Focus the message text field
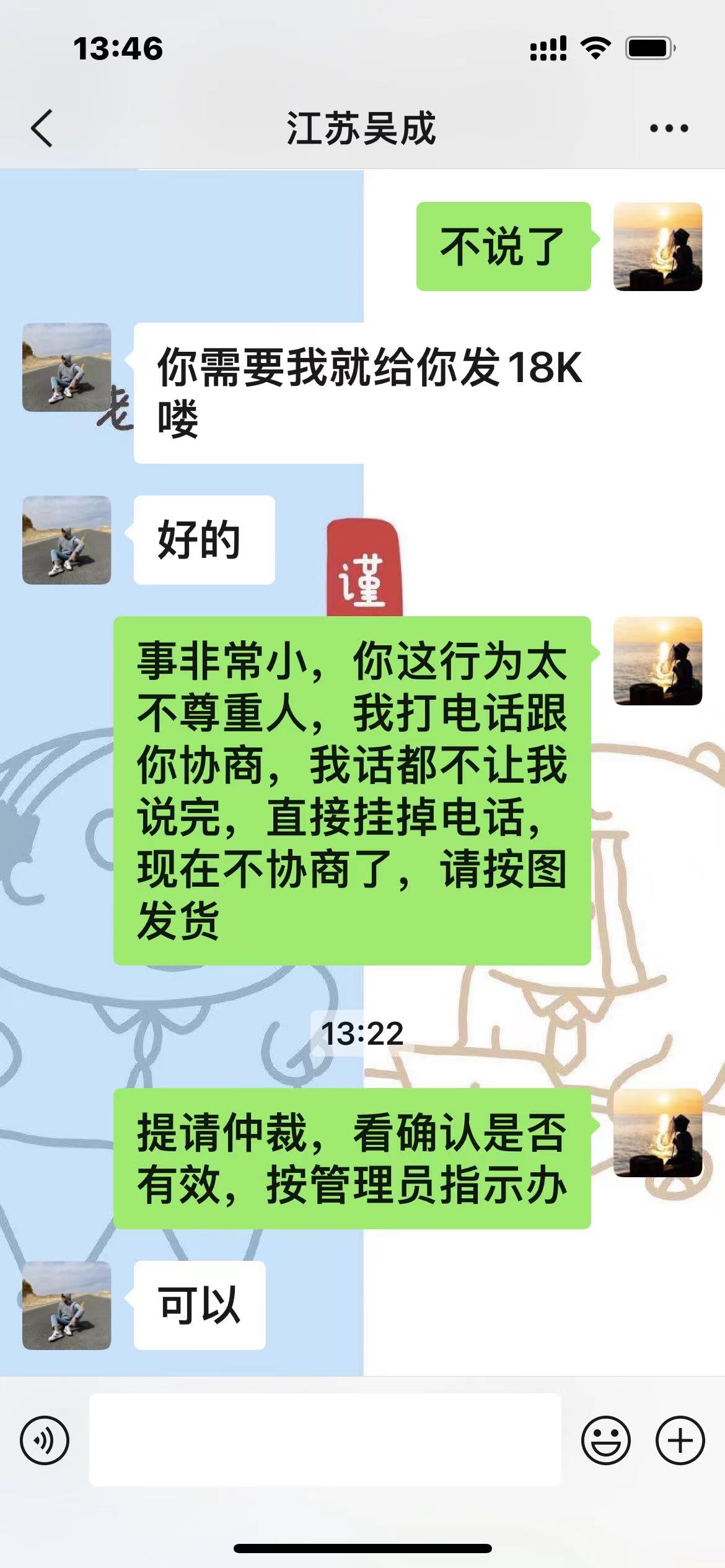The image size is (725, 1568). (325, 1440)
